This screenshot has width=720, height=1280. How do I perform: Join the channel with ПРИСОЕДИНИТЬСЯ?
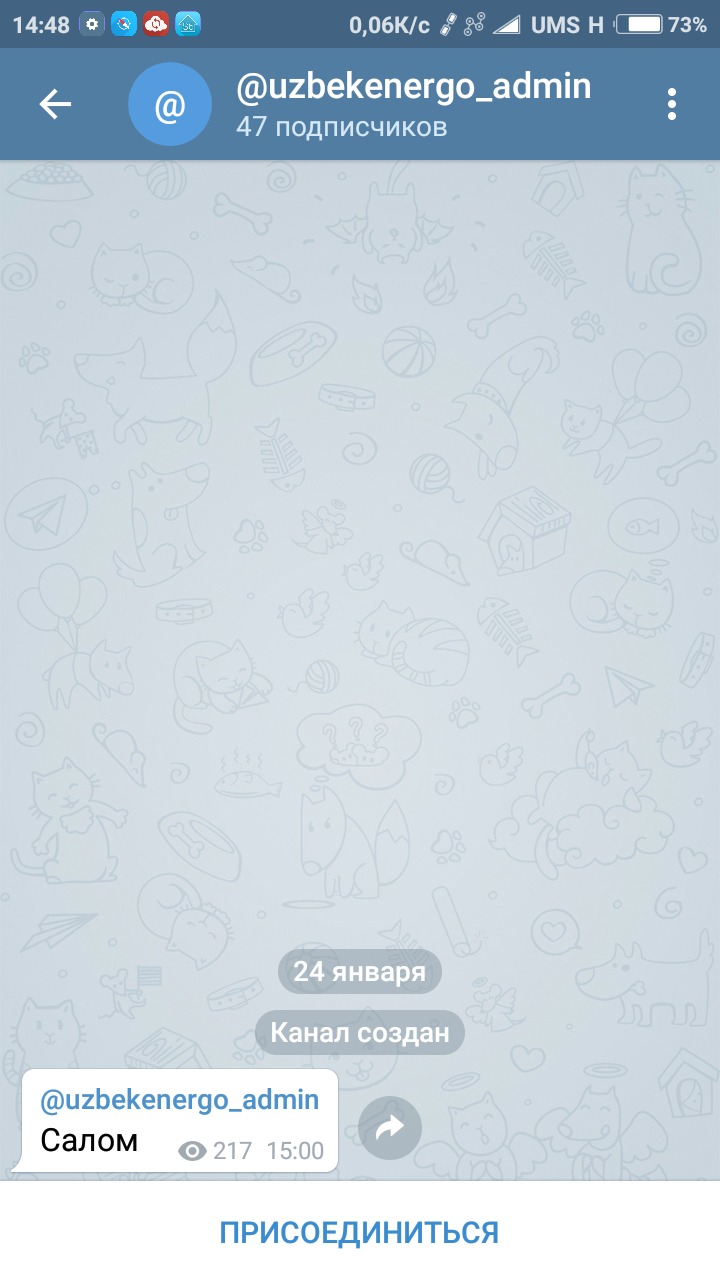click(360, 1232)
